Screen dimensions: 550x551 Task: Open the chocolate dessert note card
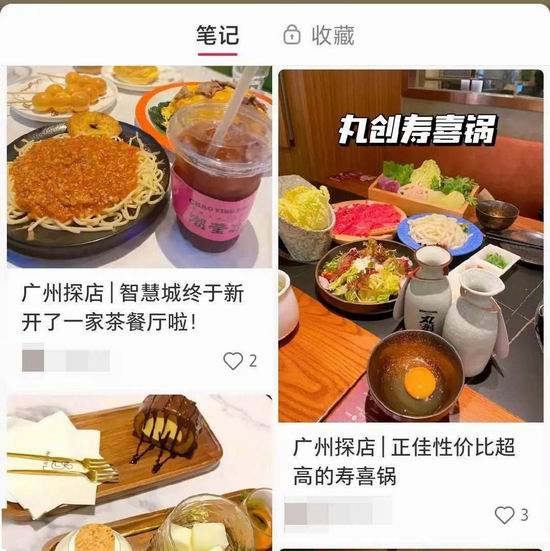[139, 472]
